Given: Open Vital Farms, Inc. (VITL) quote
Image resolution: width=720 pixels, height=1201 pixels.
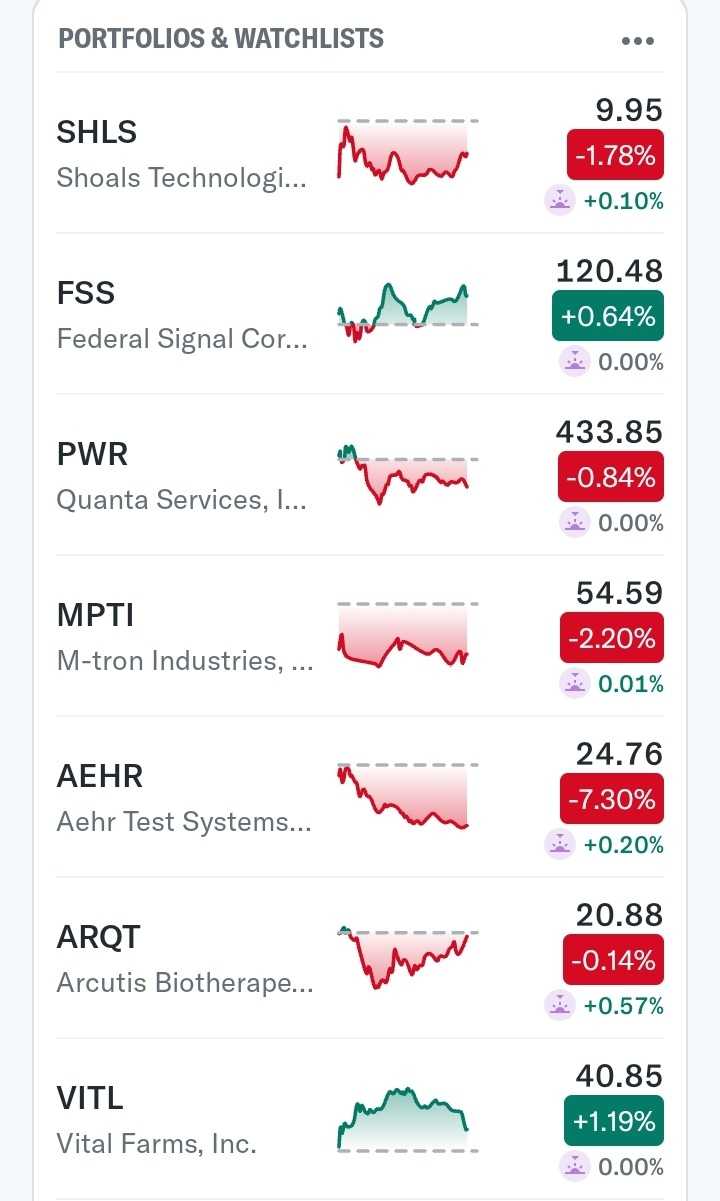Looking at the screenshot, I should [x=182, y=1120].
